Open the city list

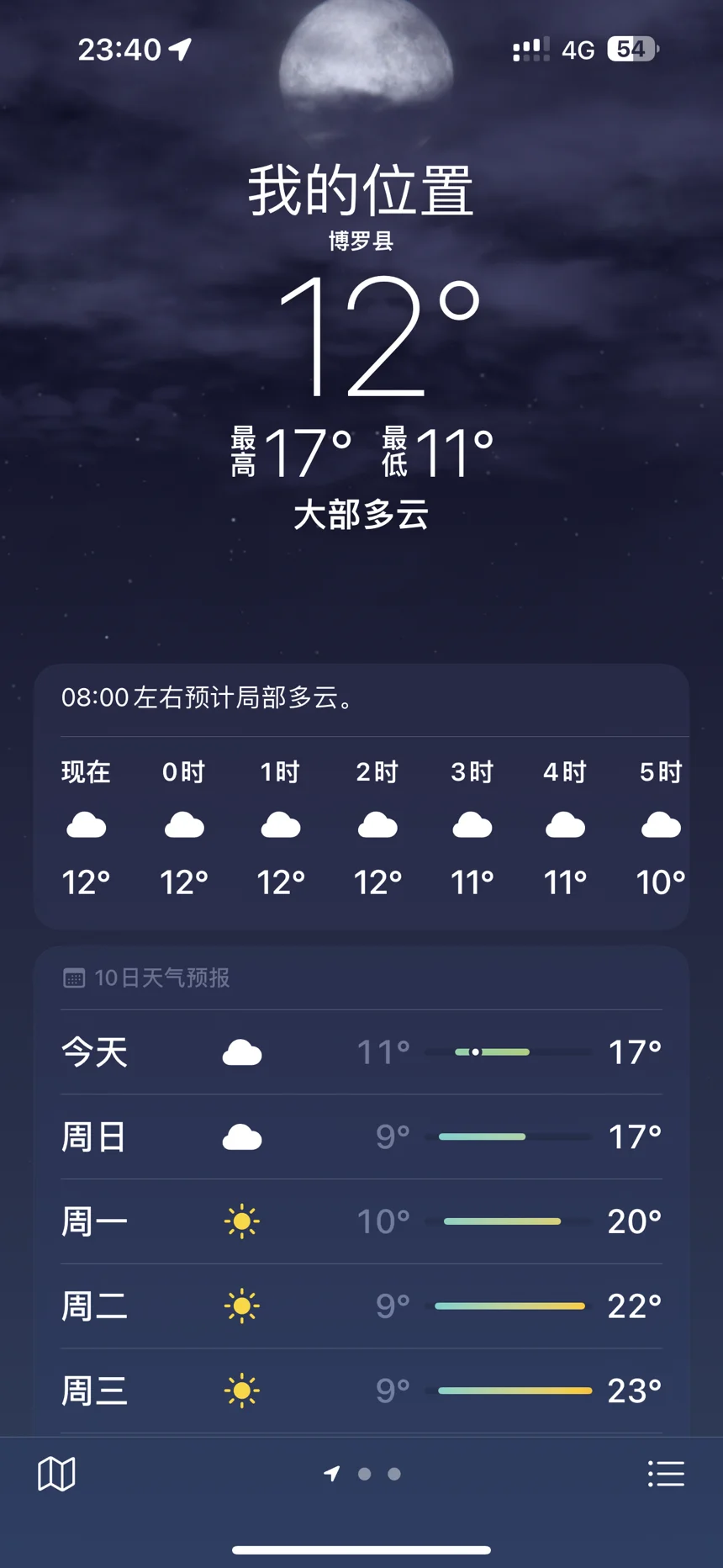tap(666, 1474)
